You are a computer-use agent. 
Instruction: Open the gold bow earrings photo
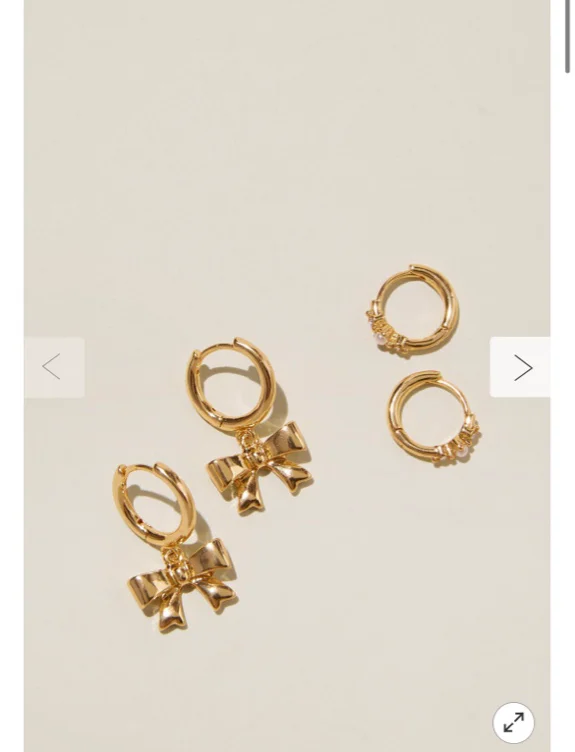pyautogui.click(x=287, y=376)
